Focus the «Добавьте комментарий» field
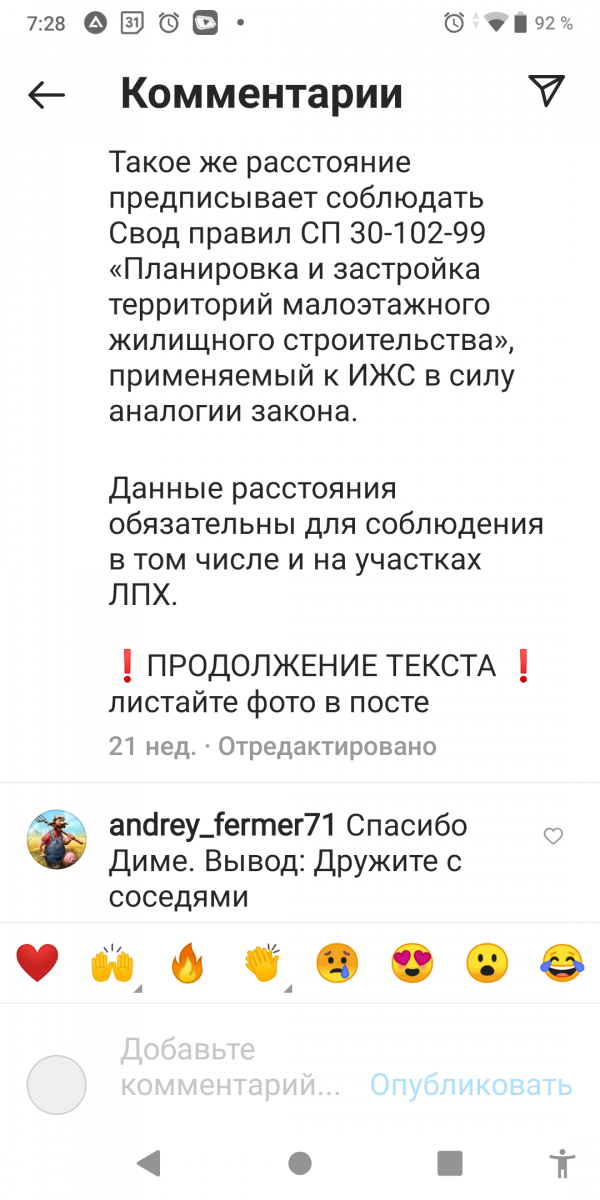The width and height of the screenshot is (600, 1200). pyautogui.click(x=230, y=1067)
